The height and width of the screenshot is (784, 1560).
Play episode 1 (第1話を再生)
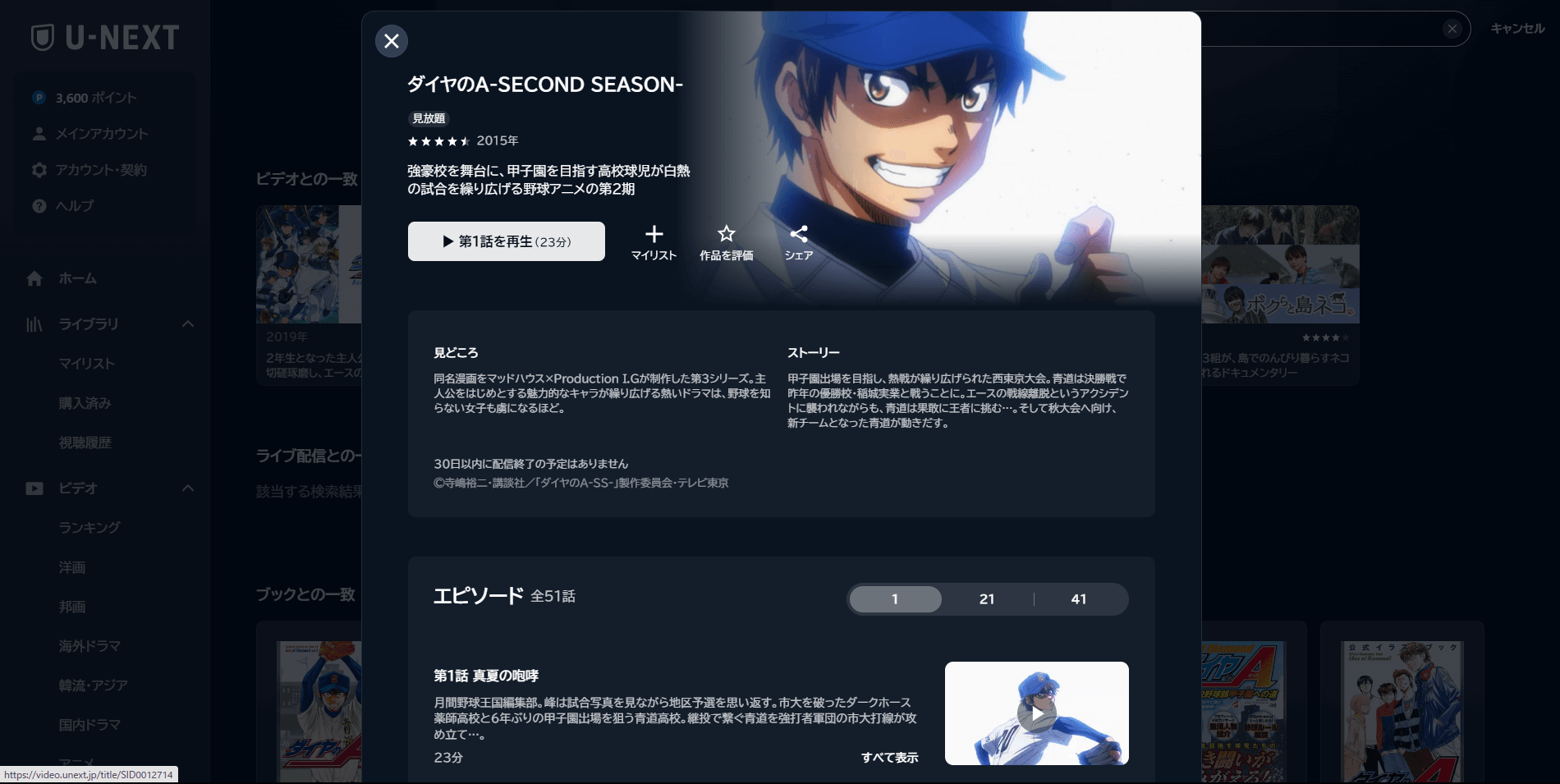pos(506,241)
